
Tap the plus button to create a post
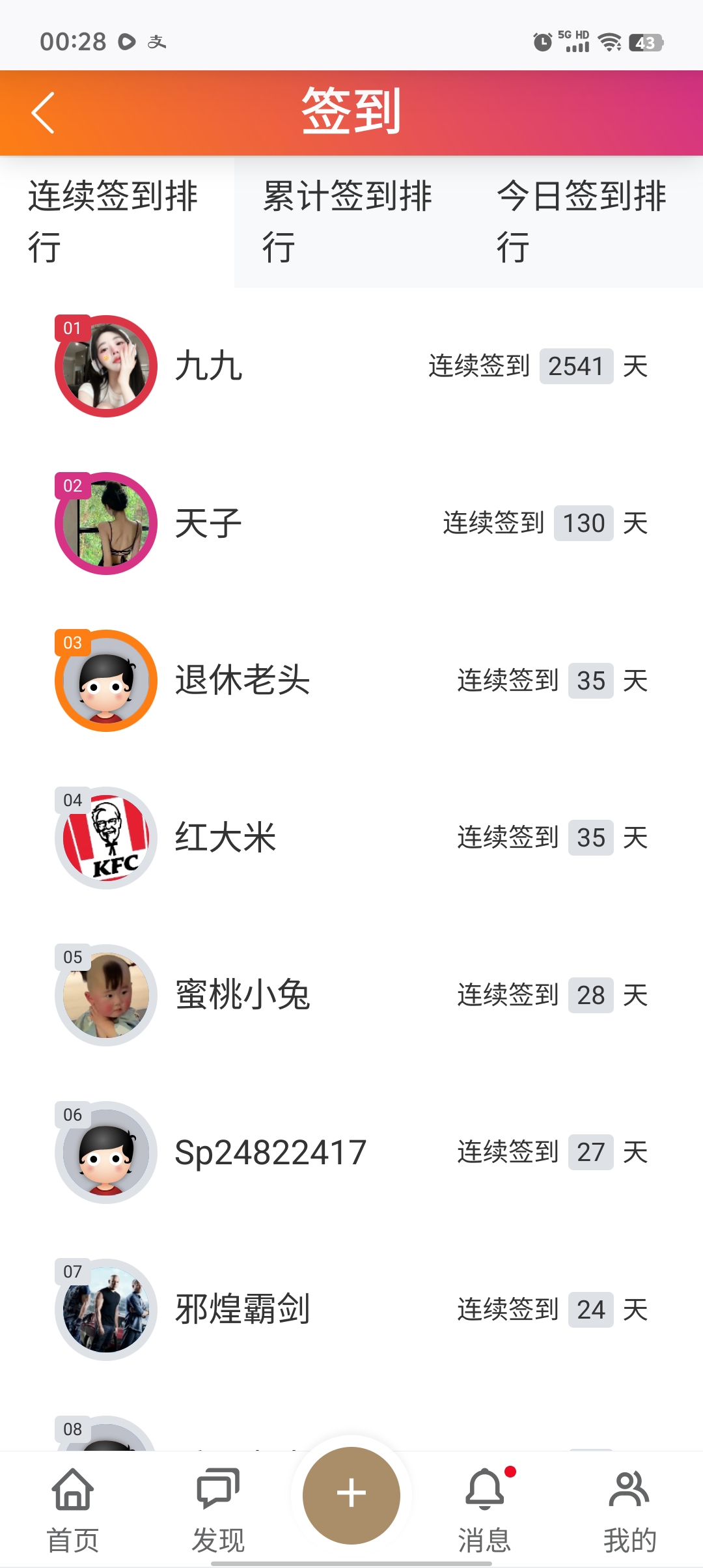click(351, 1494)
